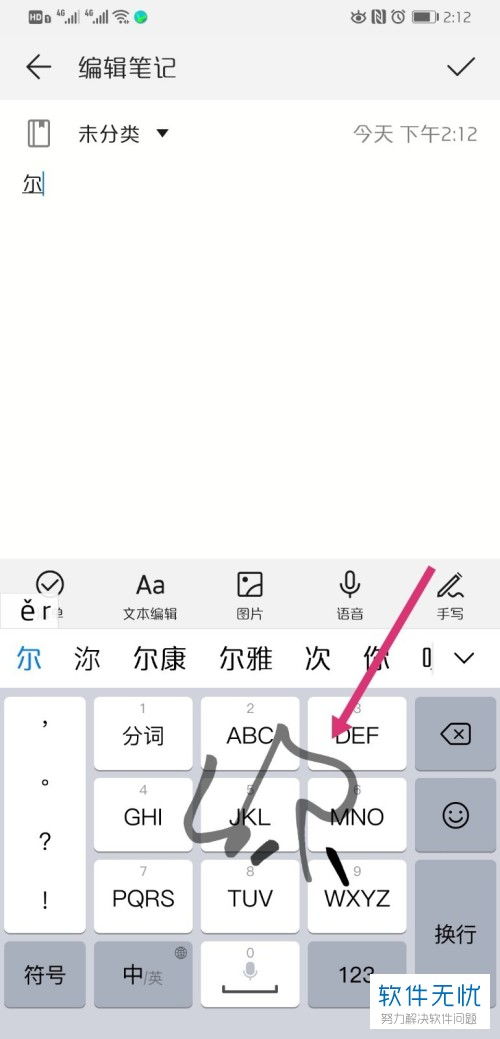Toggle 中/英 language key
The image size is (500, 1039).
(x=143, y=975)
